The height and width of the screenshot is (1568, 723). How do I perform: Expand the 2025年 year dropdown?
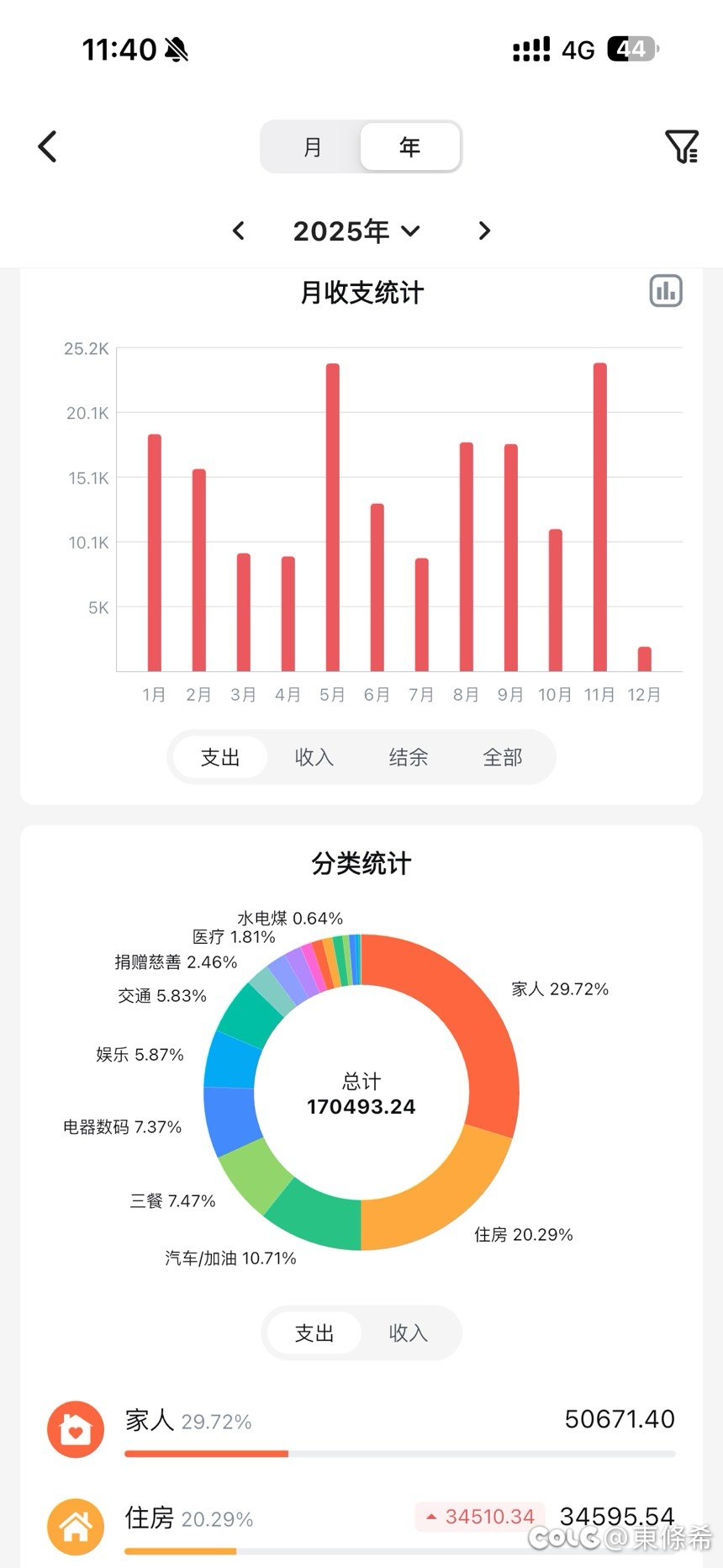(x=357, y=230)
